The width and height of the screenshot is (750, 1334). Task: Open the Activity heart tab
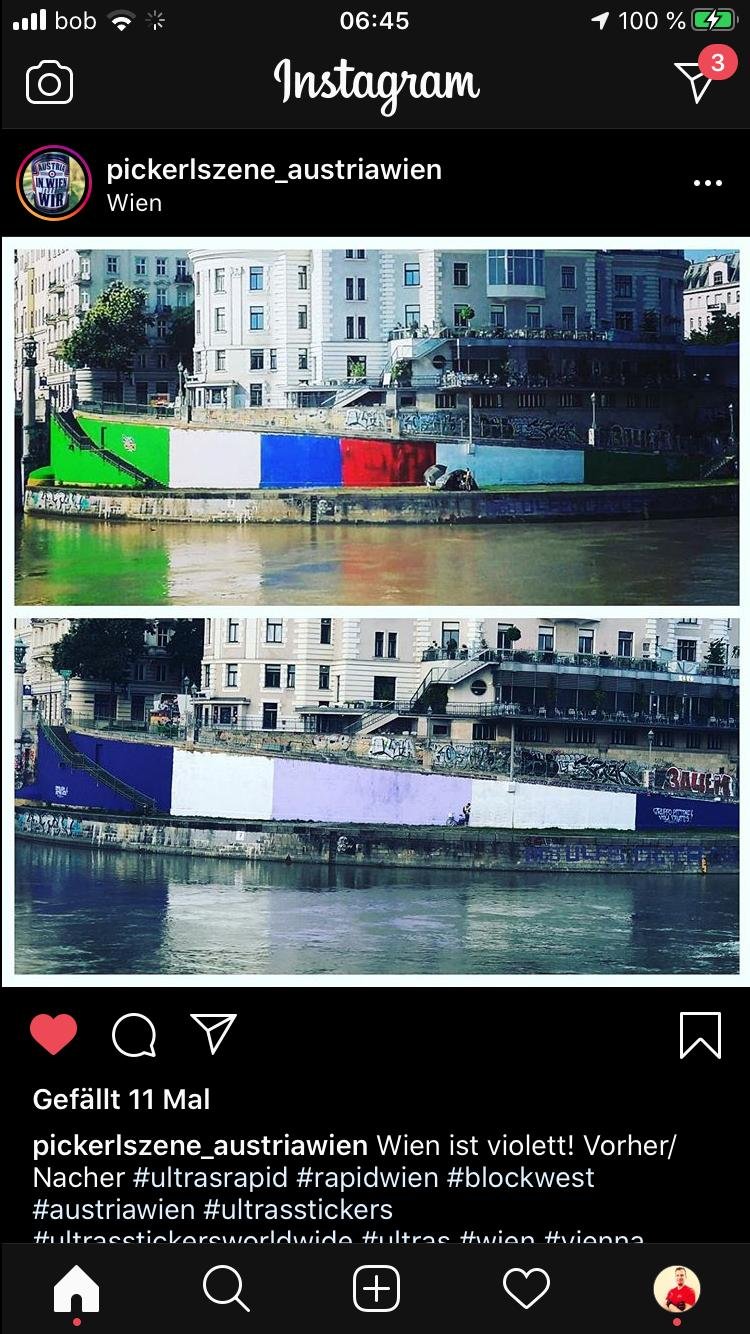(526, 1289)
